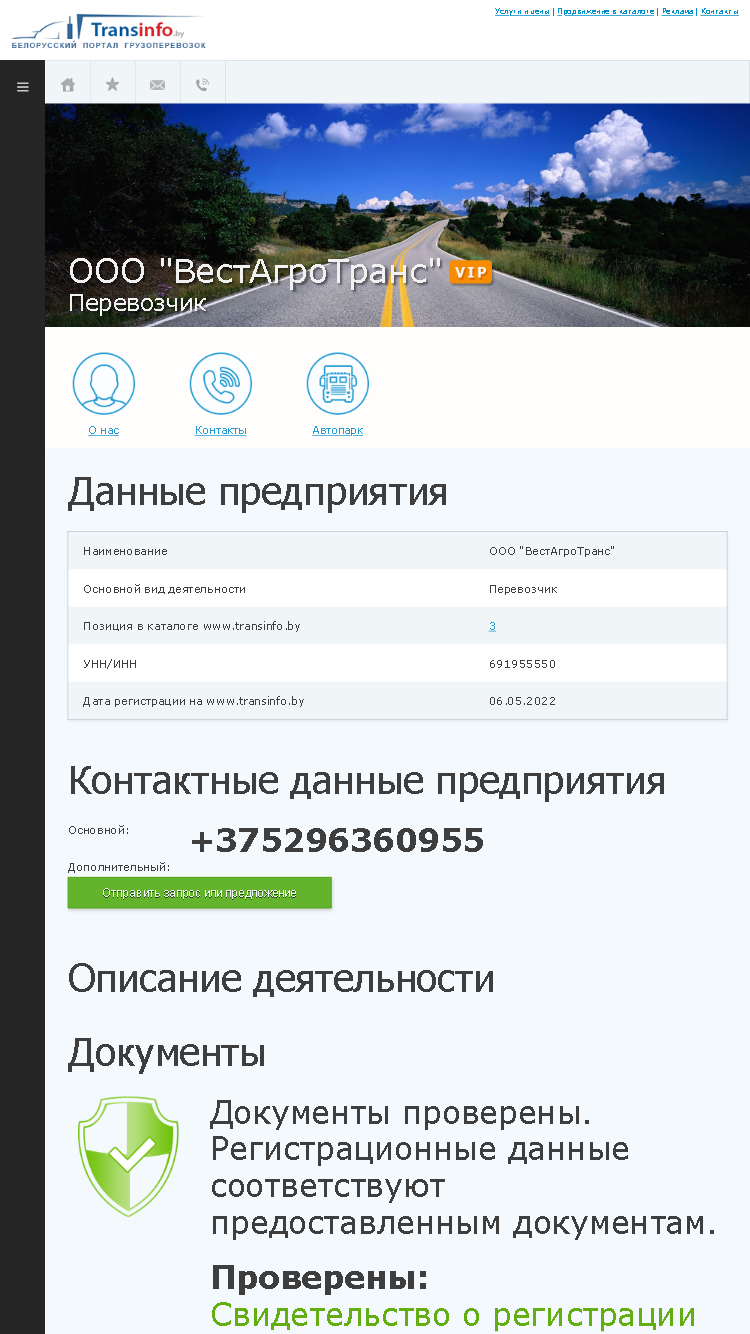Go to the home icon

(68, 85)
